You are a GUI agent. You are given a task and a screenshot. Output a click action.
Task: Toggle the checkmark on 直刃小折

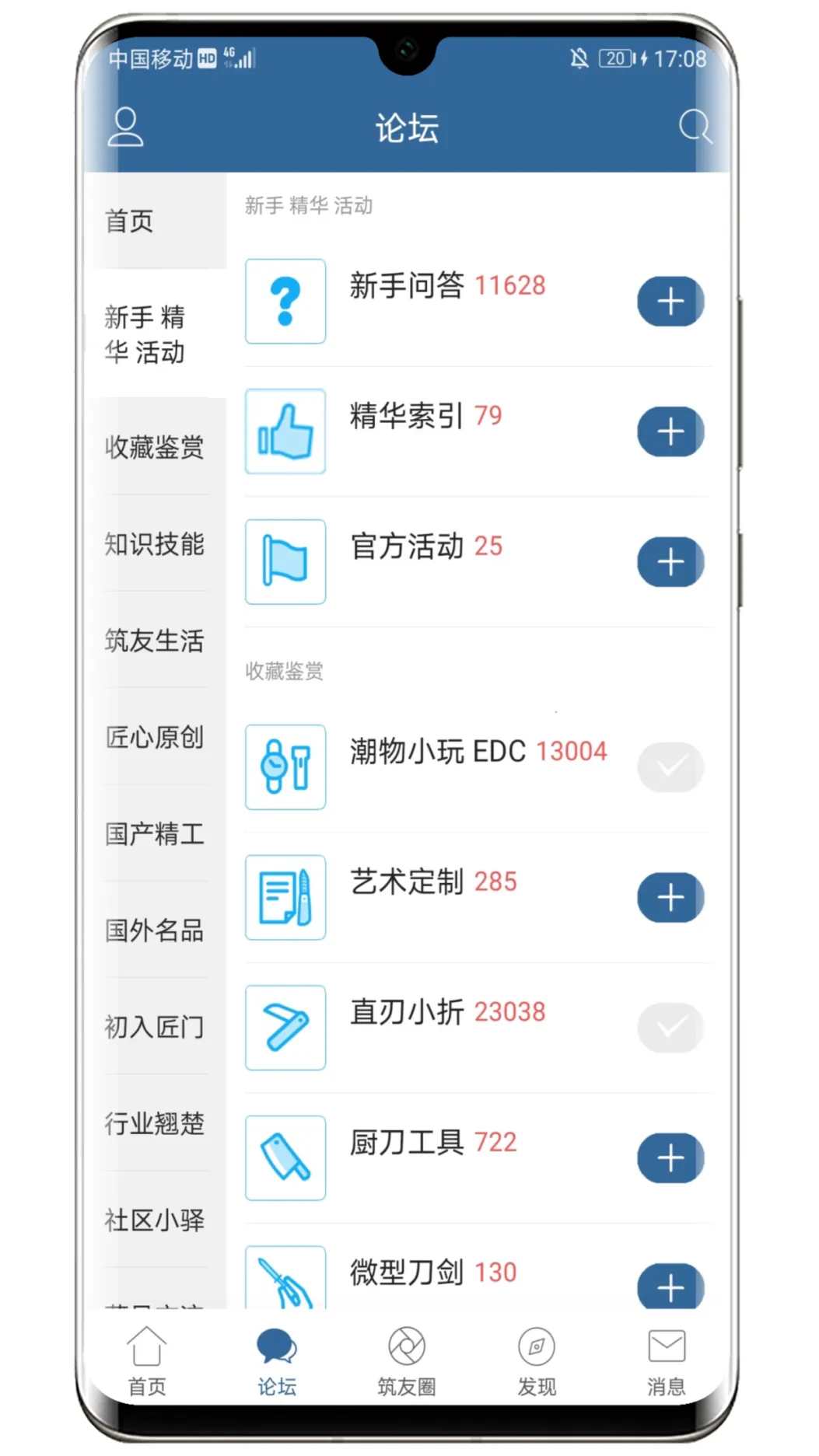coord(670,1028)
